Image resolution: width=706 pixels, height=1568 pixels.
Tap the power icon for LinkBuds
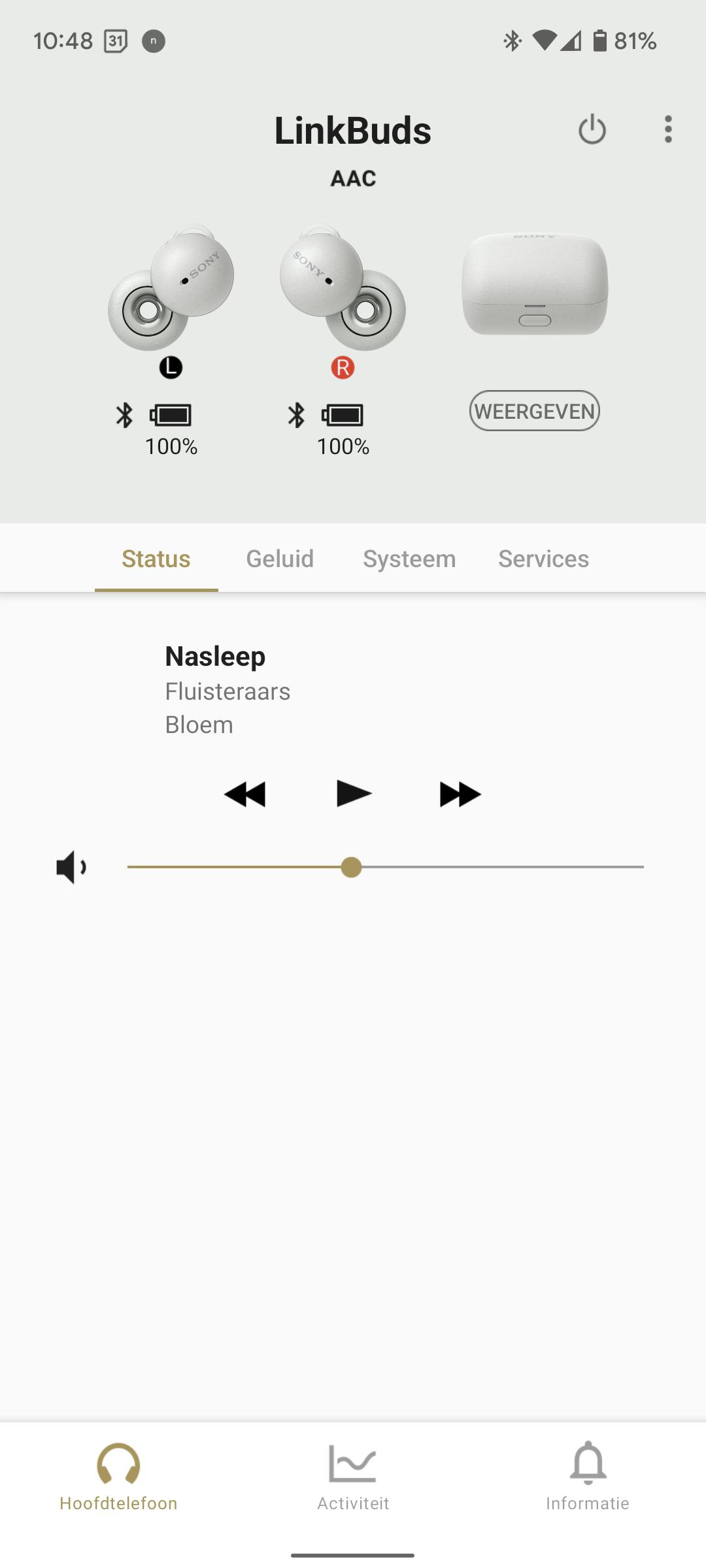[x=592, y=129]
